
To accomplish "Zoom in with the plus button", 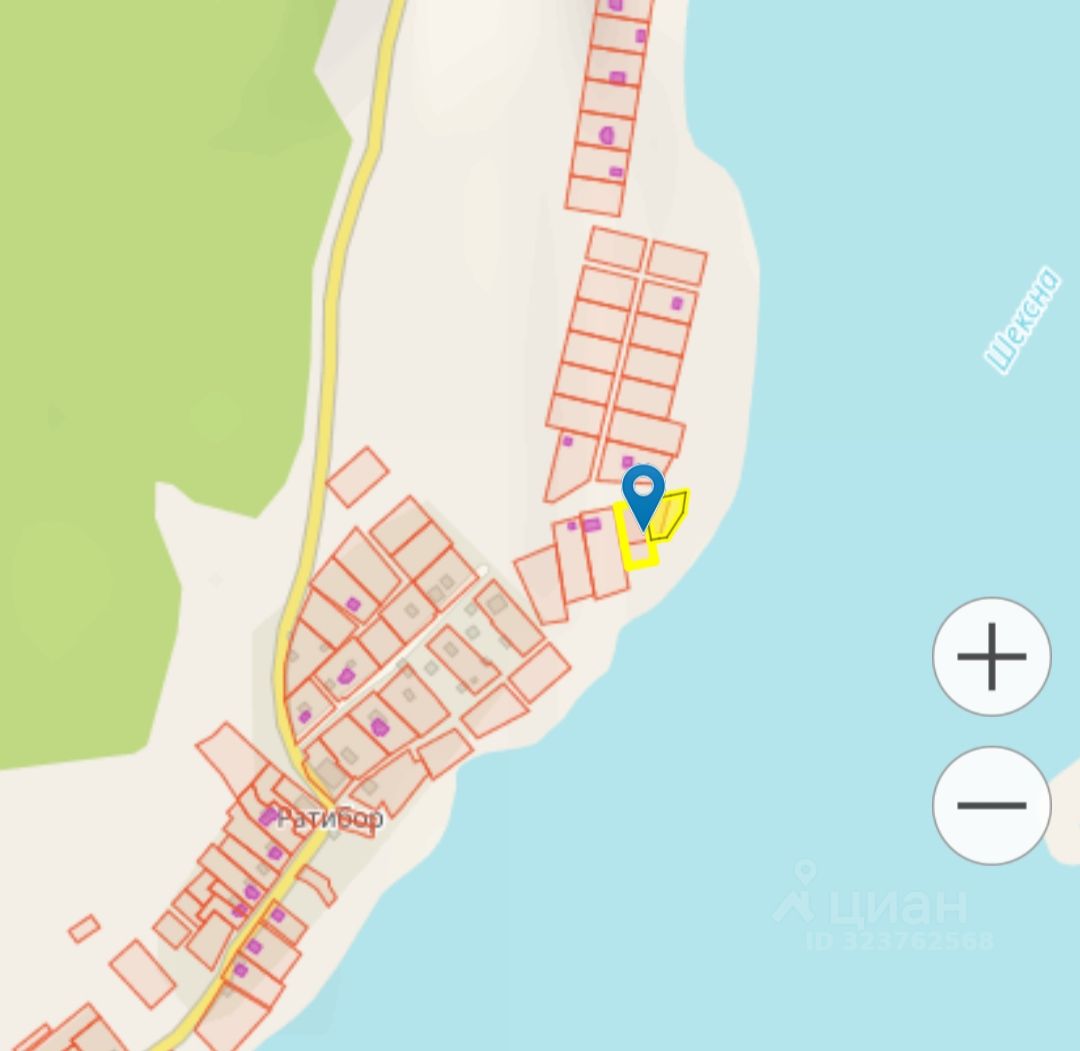I will tap(991, 656).
